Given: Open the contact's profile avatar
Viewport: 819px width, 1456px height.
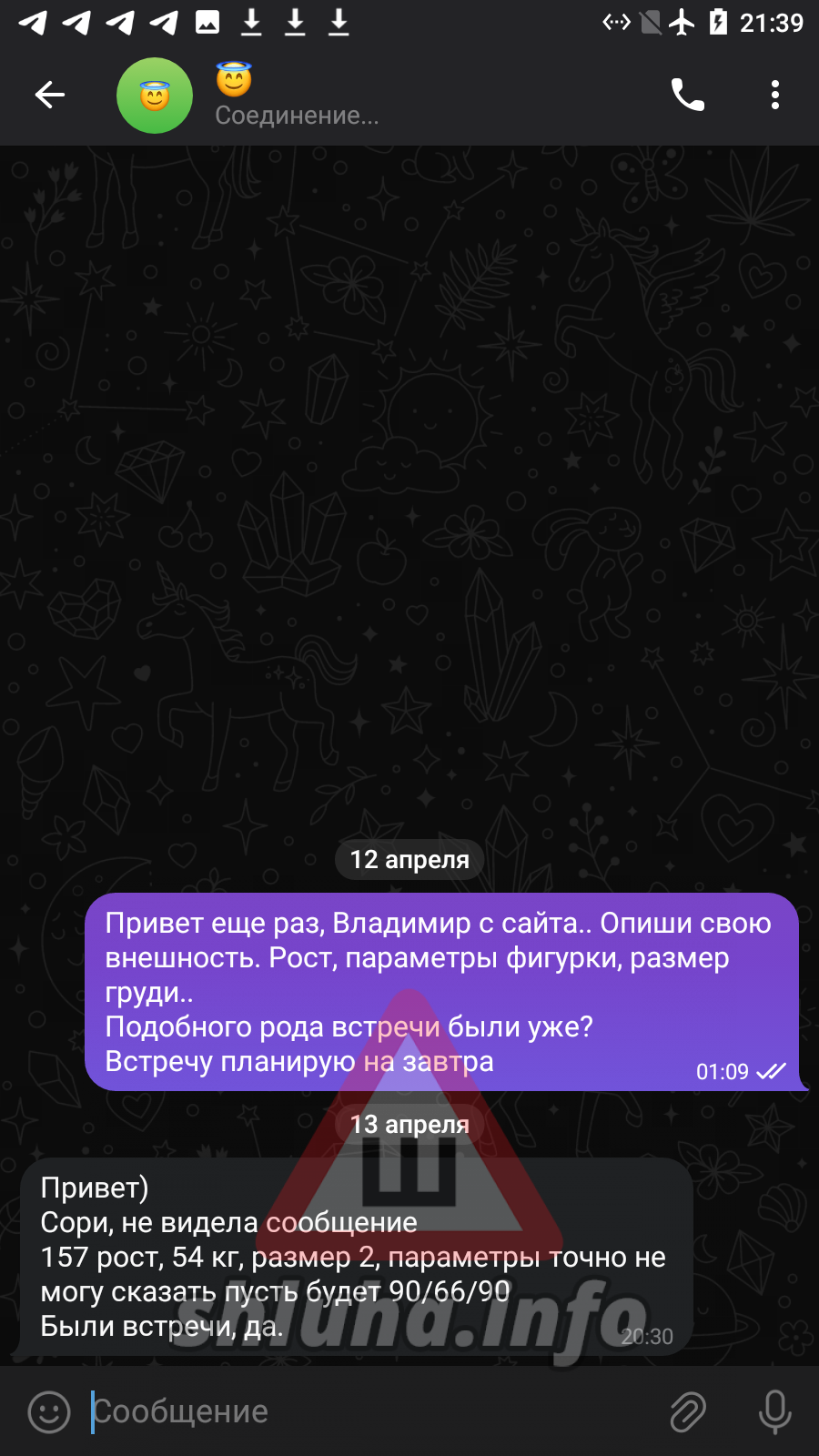Looking at the screenshot, I should coord(155,96).
